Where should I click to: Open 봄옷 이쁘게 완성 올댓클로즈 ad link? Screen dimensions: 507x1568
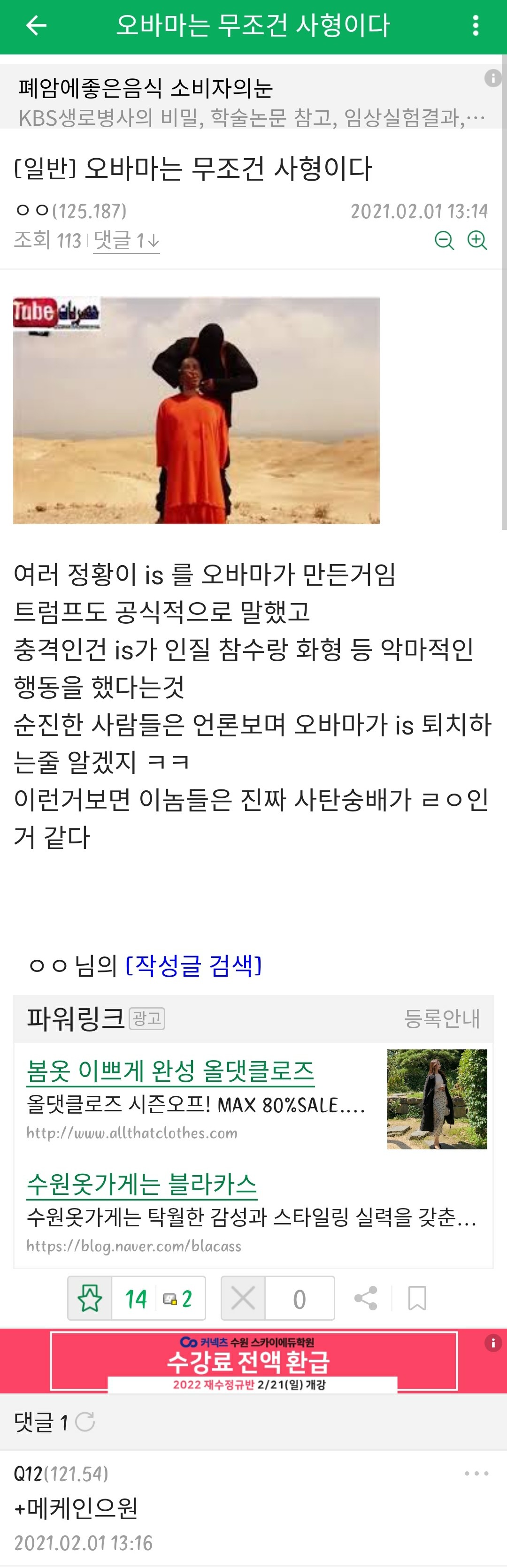[x=170, y=1071]
